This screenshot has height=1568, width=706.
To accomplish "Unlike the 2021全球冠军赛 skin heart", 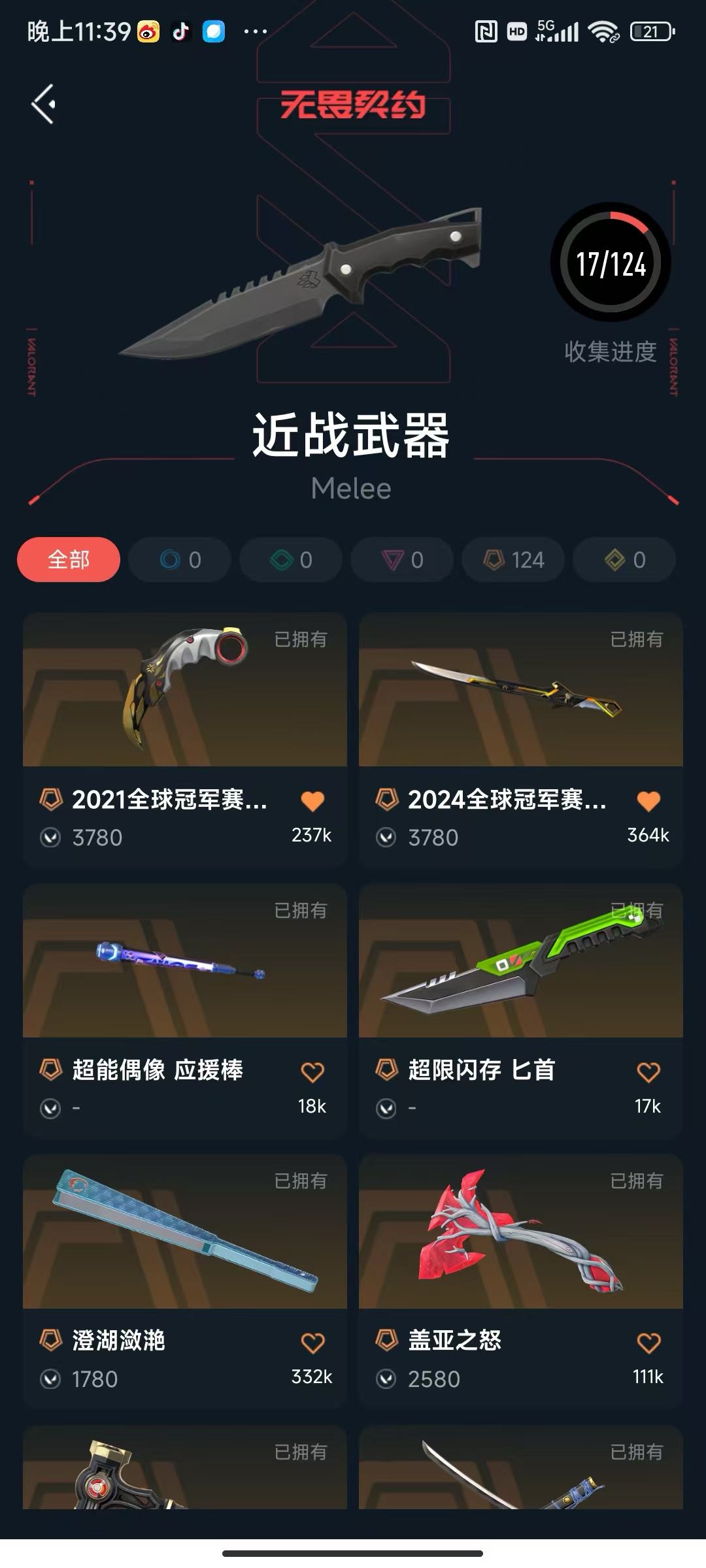I will [x=312, y=801].
